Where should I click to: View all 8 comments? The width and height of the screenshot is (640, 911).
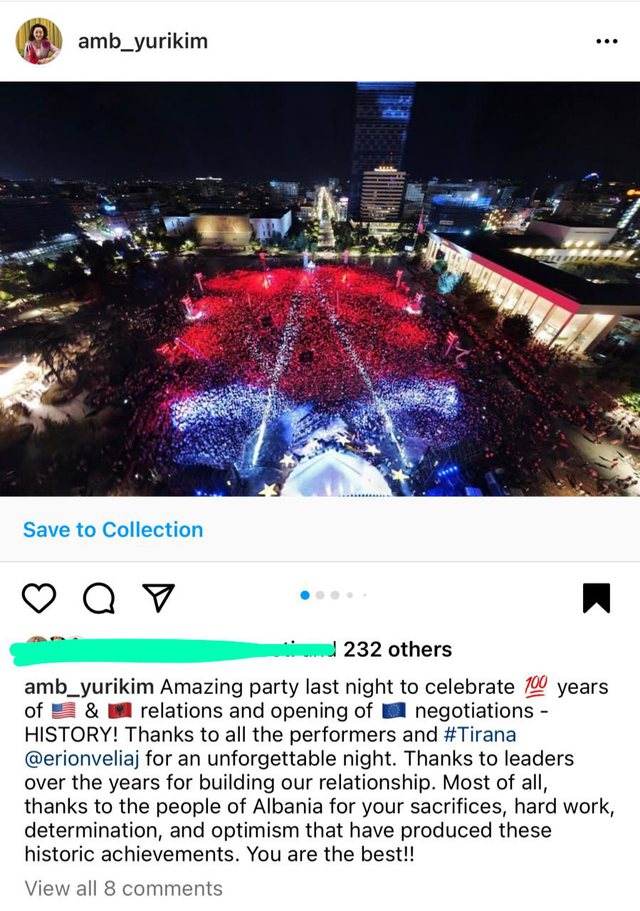pos(123,888)
